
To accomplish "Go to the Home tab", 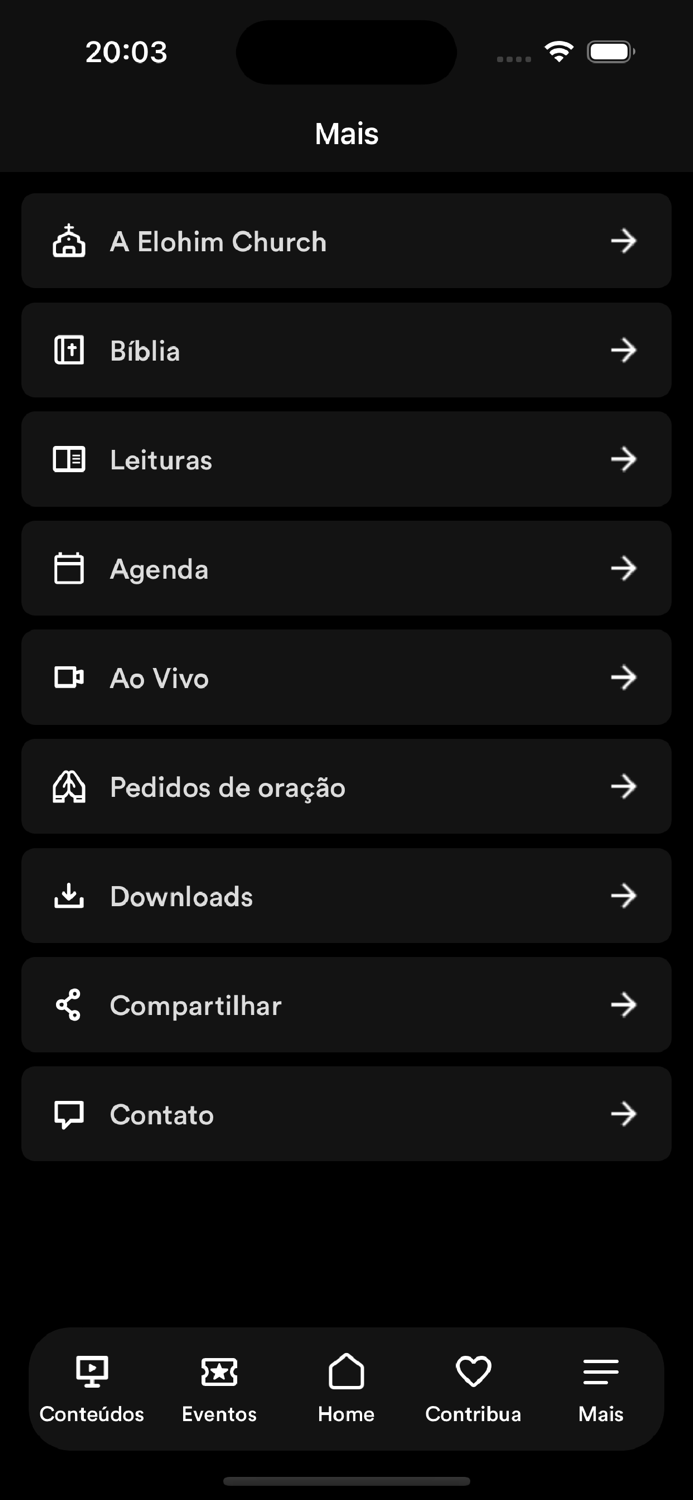I will pyautogui.click(x=346, y=1389).
